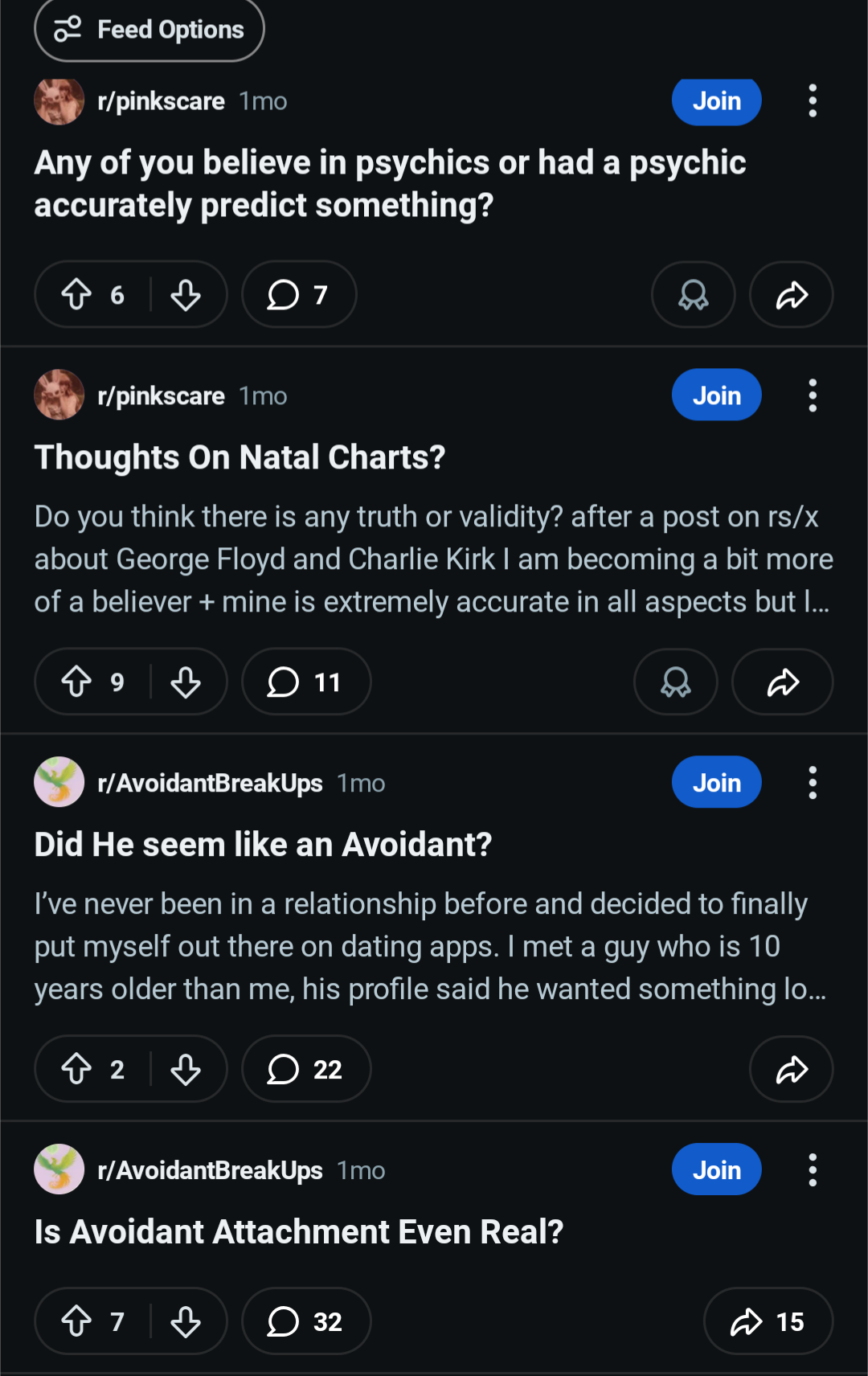Open overflow menu on the psychics post
The image size is (868, 1376).
(813, 101)
